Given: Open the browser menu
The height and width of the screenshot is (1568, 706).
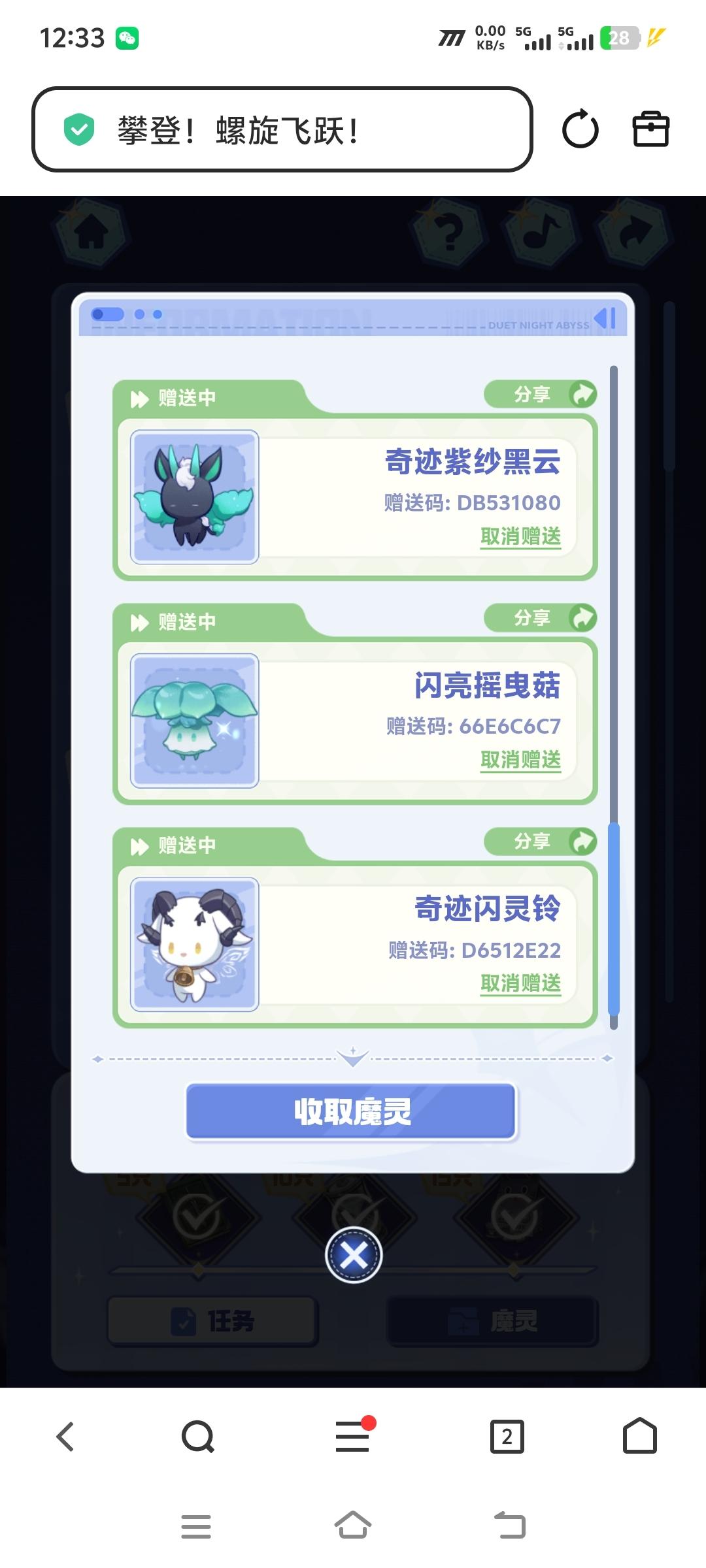Looking at the screenshot, I should coord(353,1437).
